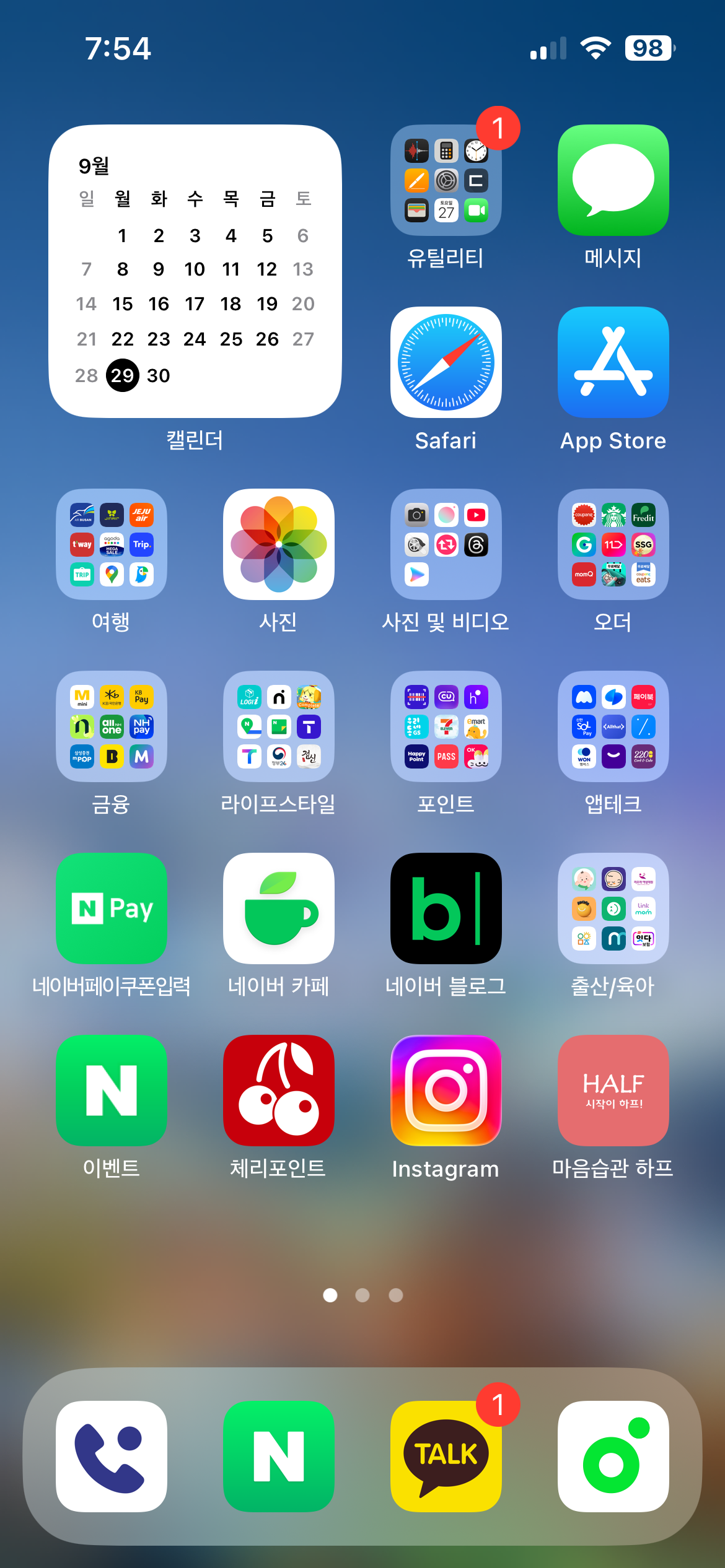Open the 여행 folder
This screenshot has width=725, height=1568.
tap(112, 544)
